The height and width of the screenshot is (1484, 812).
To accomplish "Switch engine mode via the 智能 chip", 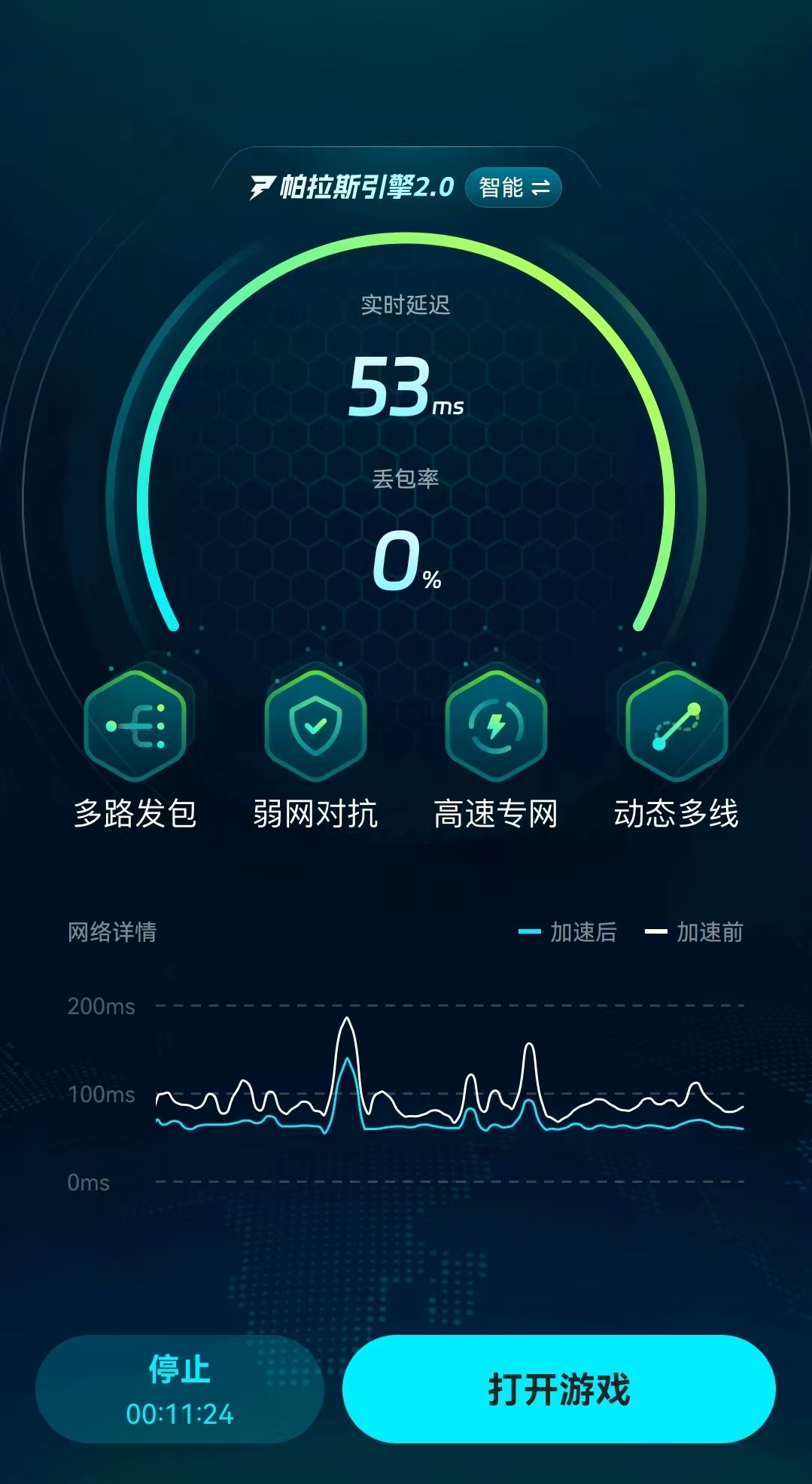I will tap(513, 187).
